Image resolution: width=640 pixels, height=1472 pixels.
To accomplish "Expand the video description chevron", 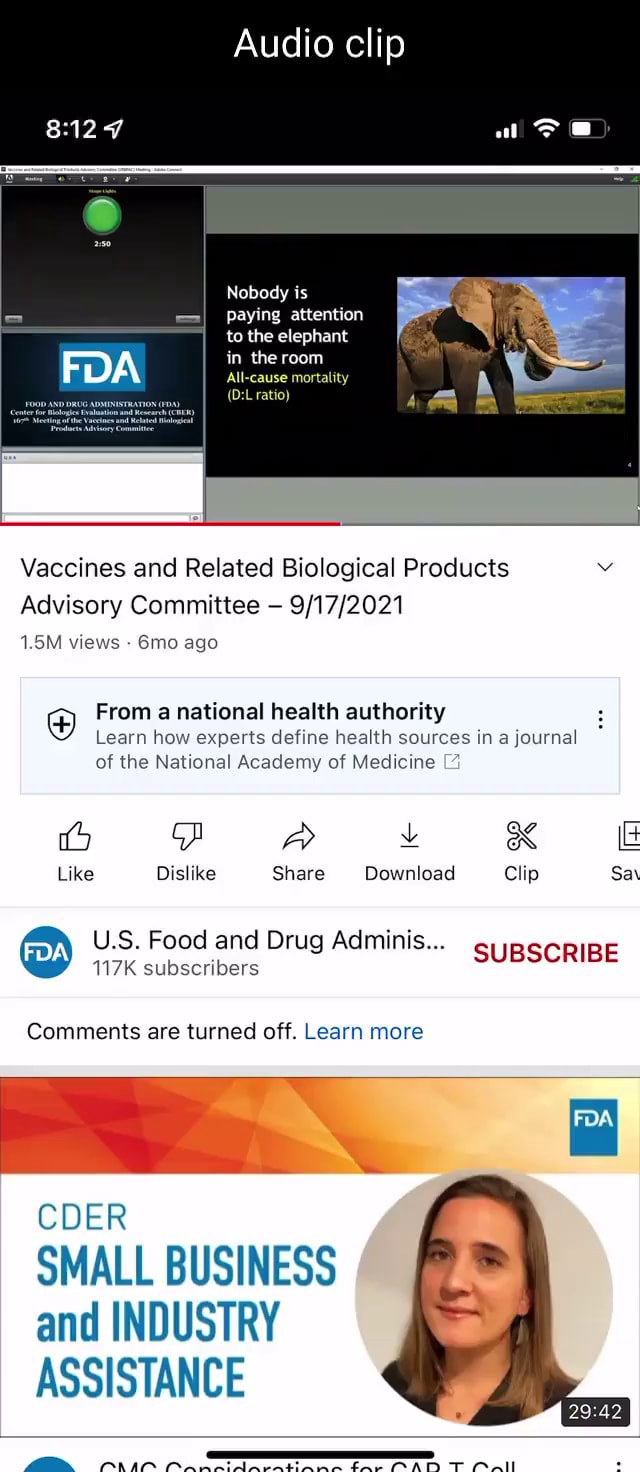I will pyautogui.click(x=604, y=568).
